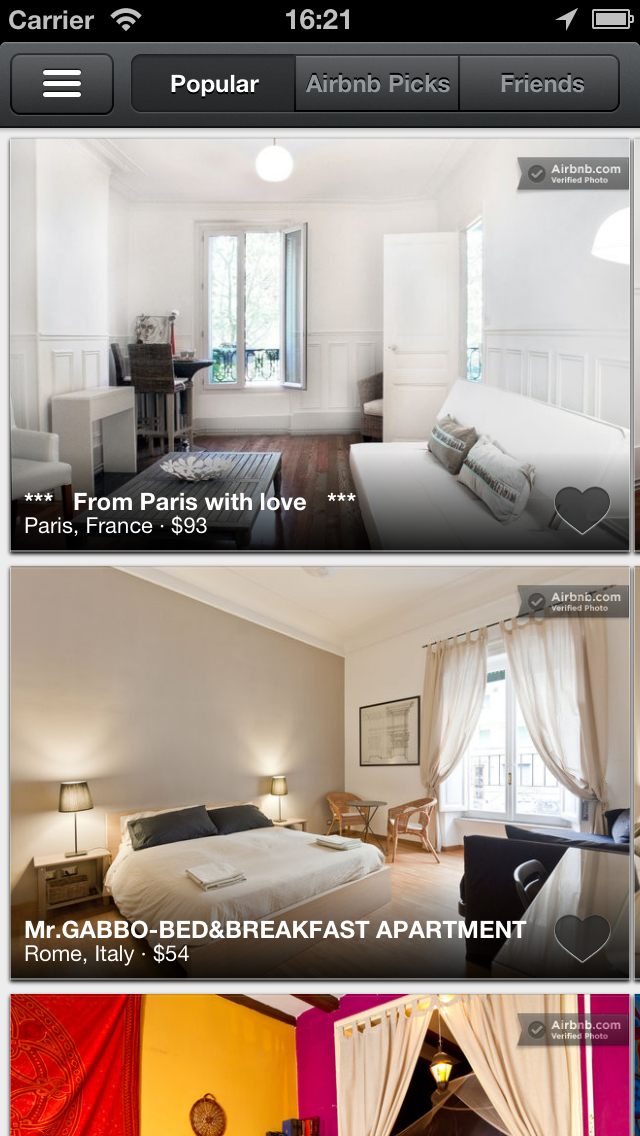This screenshot has width=640, height=1136.
Task: Open the hamburger menu drawer
Action: (62, 84)
